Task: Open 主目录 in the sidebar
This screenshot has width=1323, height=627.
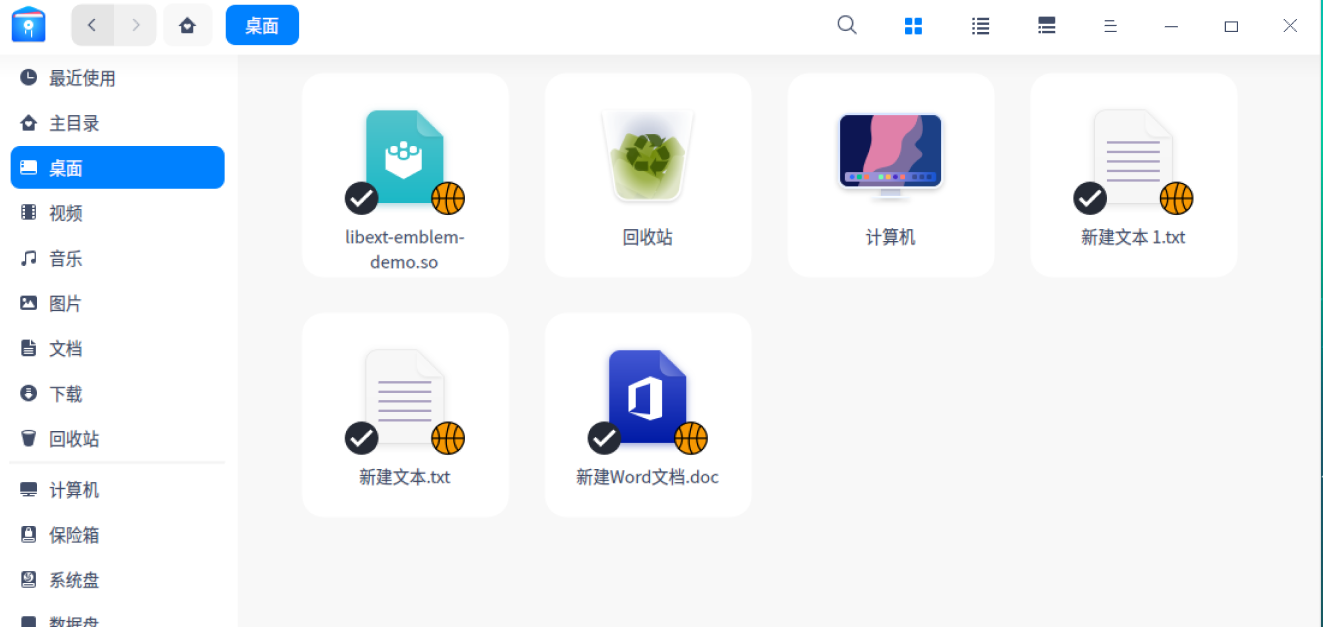Action: click(x=74, y=123)
